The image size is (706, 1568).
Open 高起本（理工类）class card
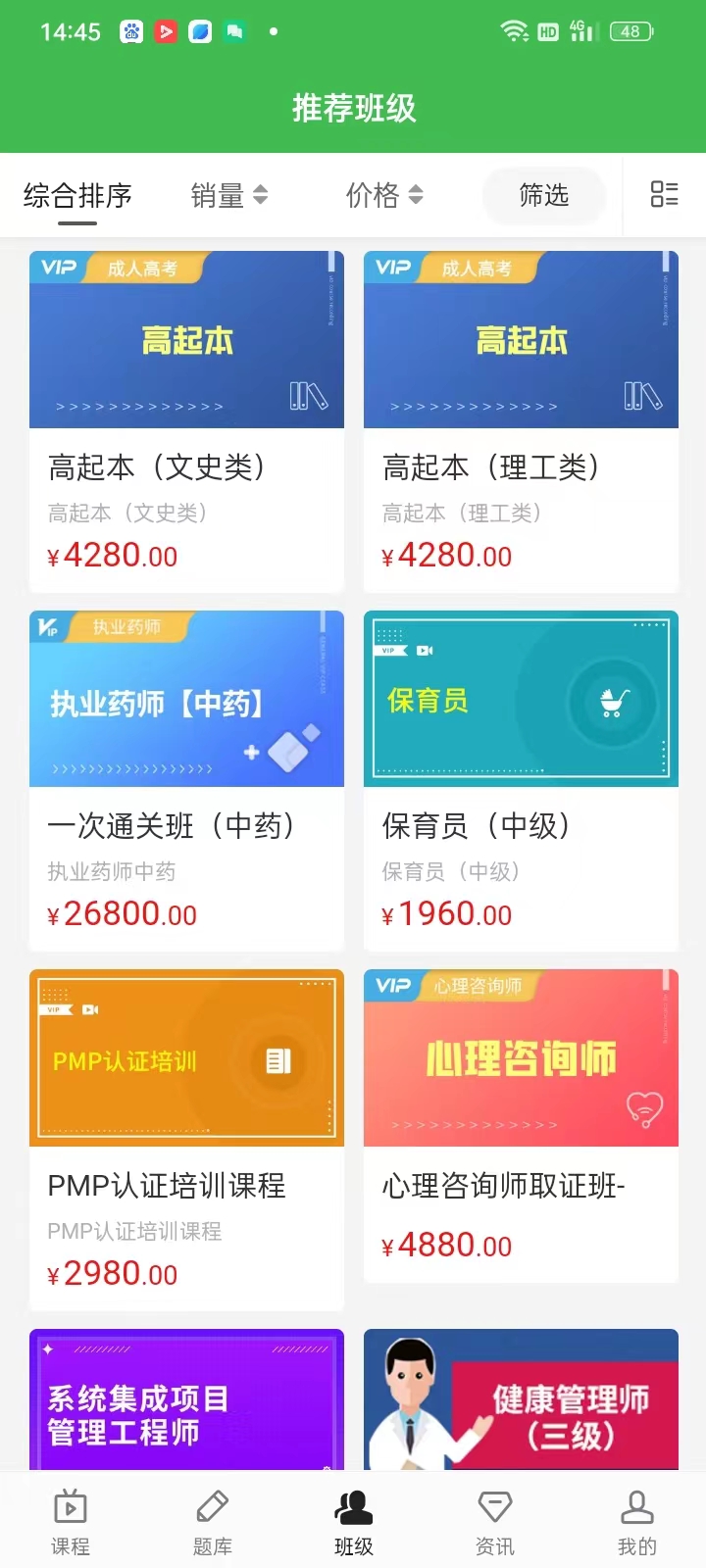pyautogui.click(x=521, y=421)
